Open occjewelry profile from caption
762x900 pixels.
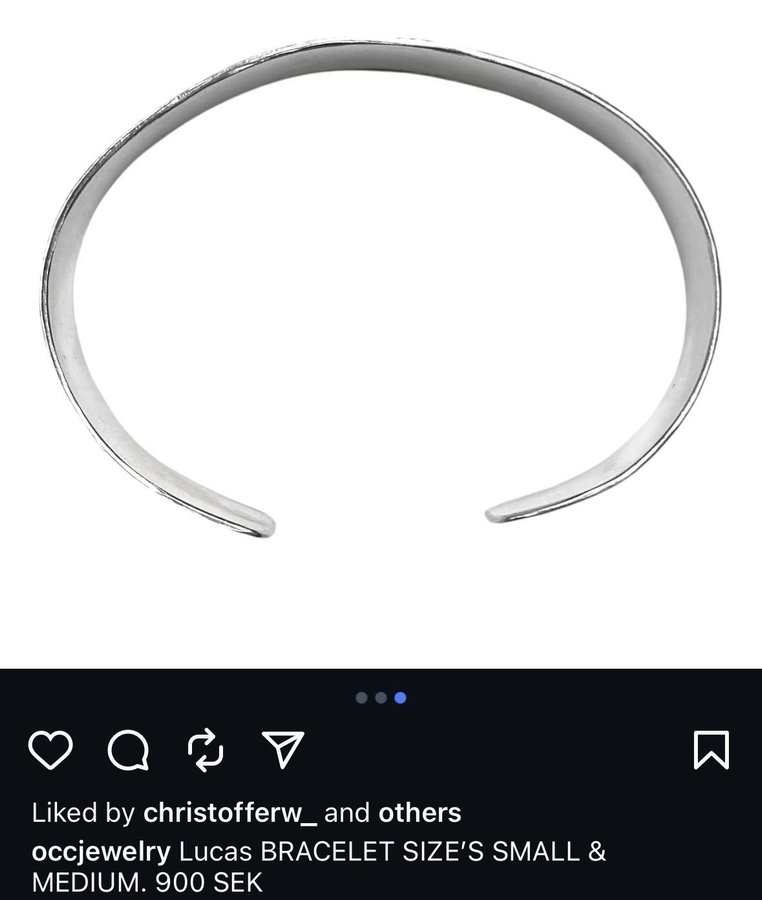click(100, 853)
